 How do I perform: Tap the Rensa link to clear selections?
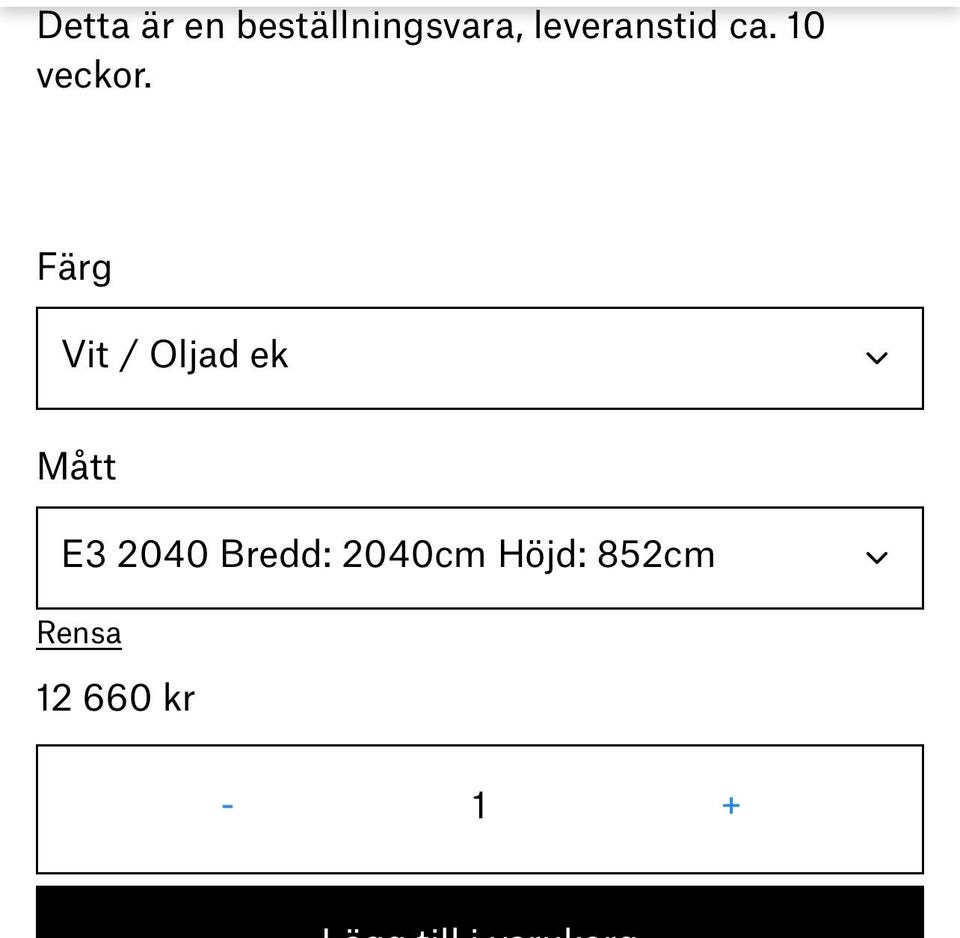pos(79,633)
